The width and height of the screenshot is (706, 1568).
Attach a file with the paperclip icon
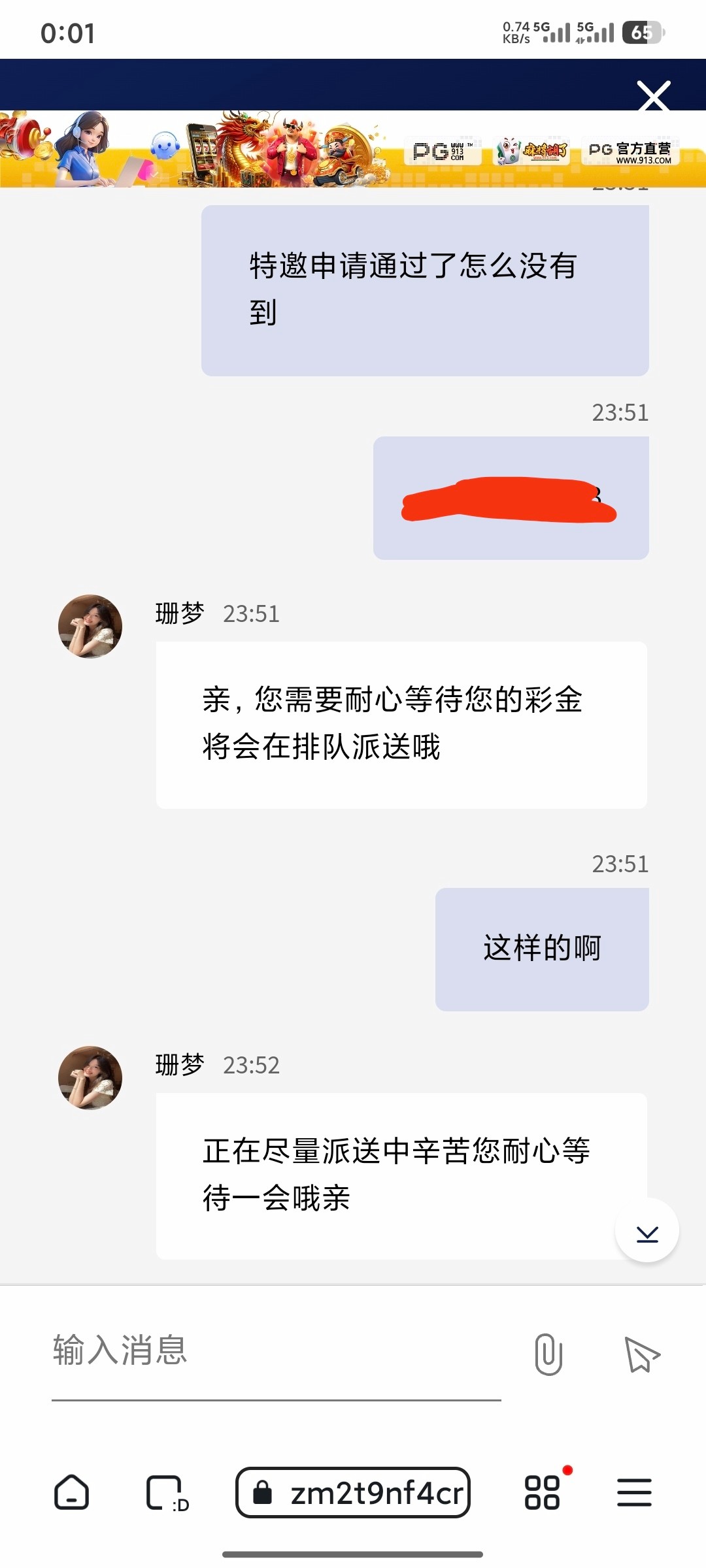click(x=548, y=1354)
